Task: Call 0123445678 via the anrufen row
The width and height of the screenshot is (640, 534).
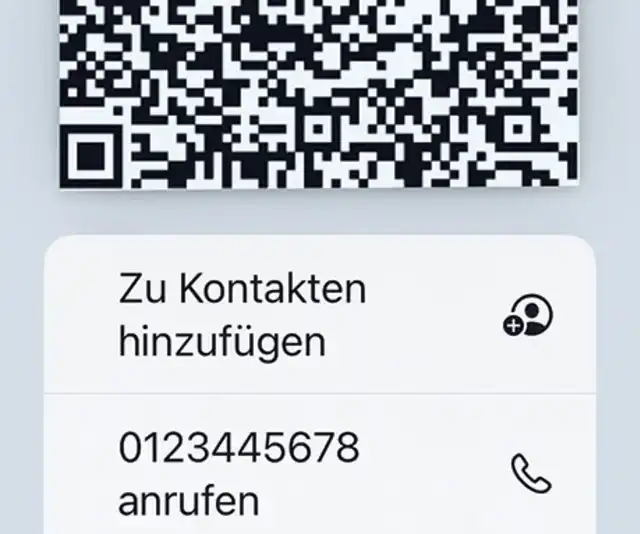Action: tap(320, 472)
